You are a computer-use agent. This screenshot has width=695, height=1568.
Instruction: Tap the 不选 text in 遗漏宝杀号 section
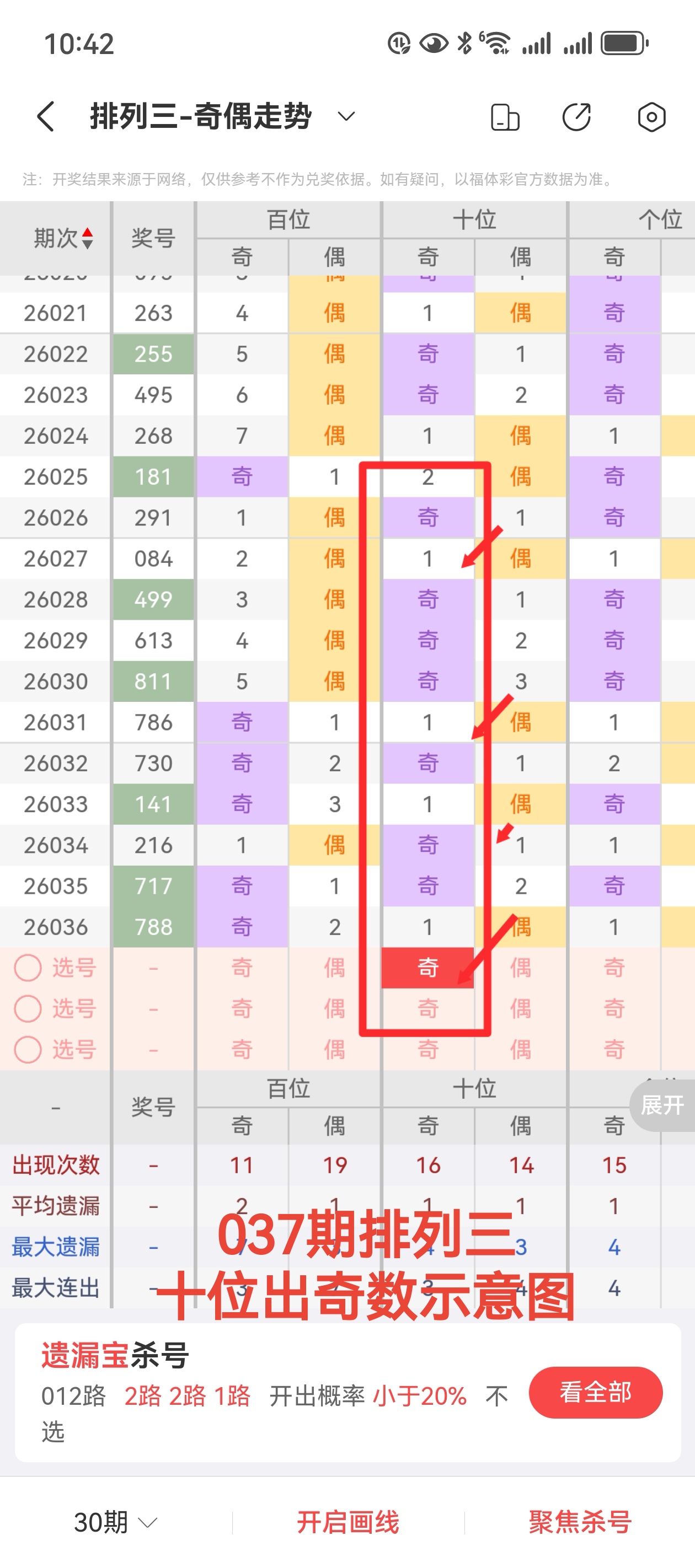(x=496, y=1394)
